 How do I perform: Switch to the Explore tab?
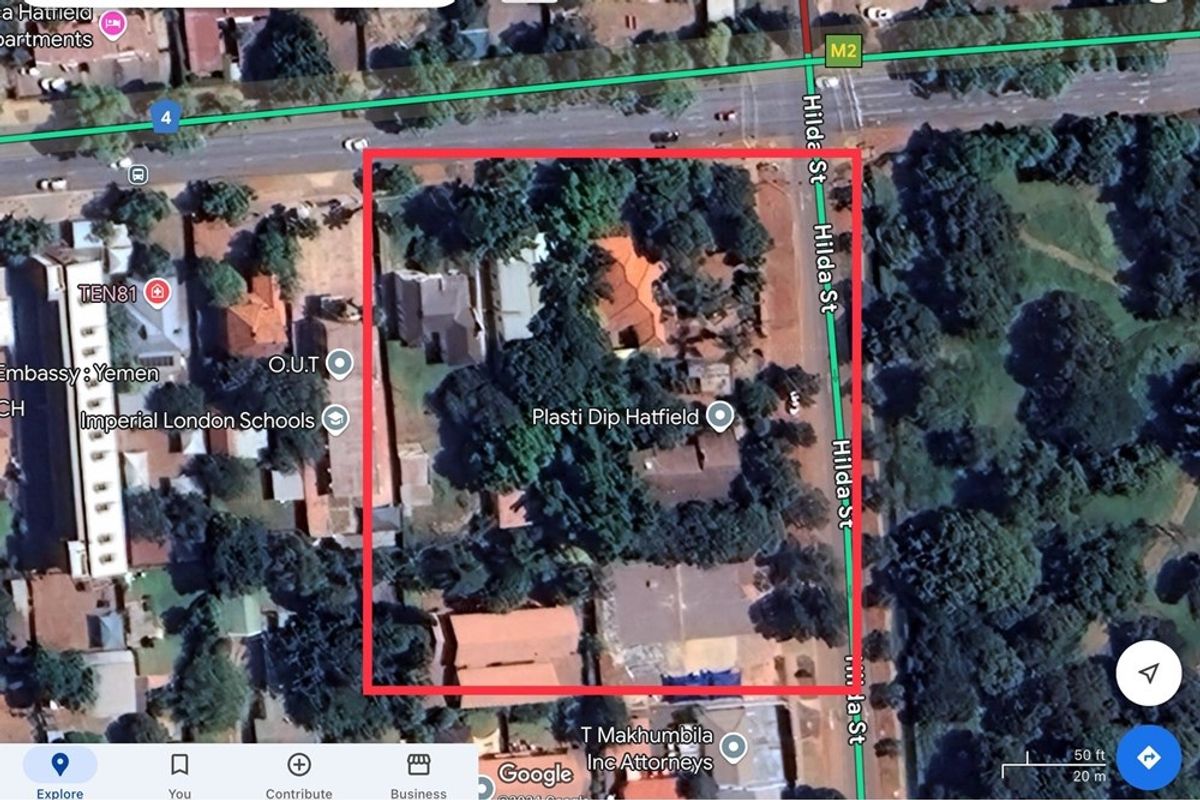point(60,774)
